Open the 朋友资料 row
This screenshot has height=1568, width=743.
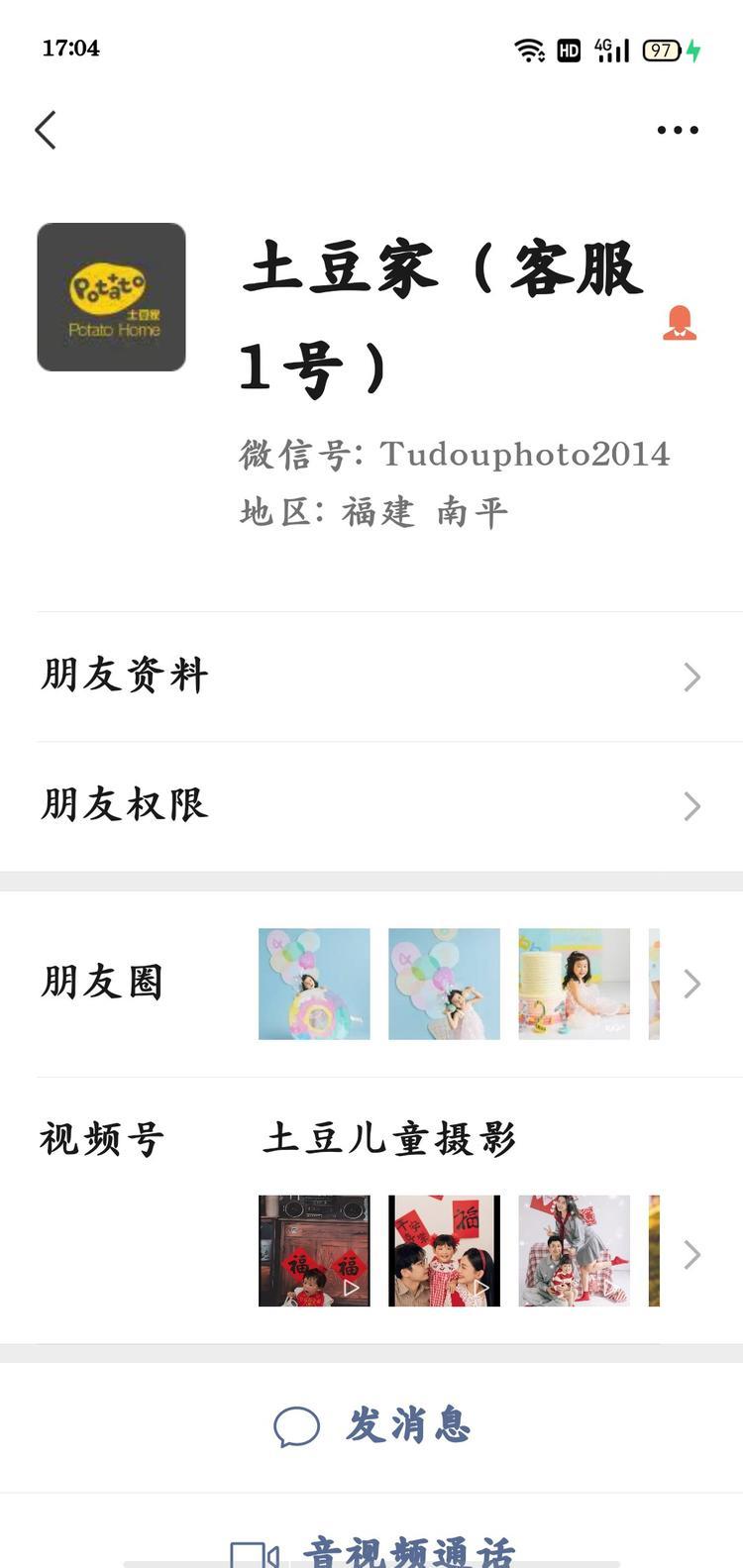(371, 677)
